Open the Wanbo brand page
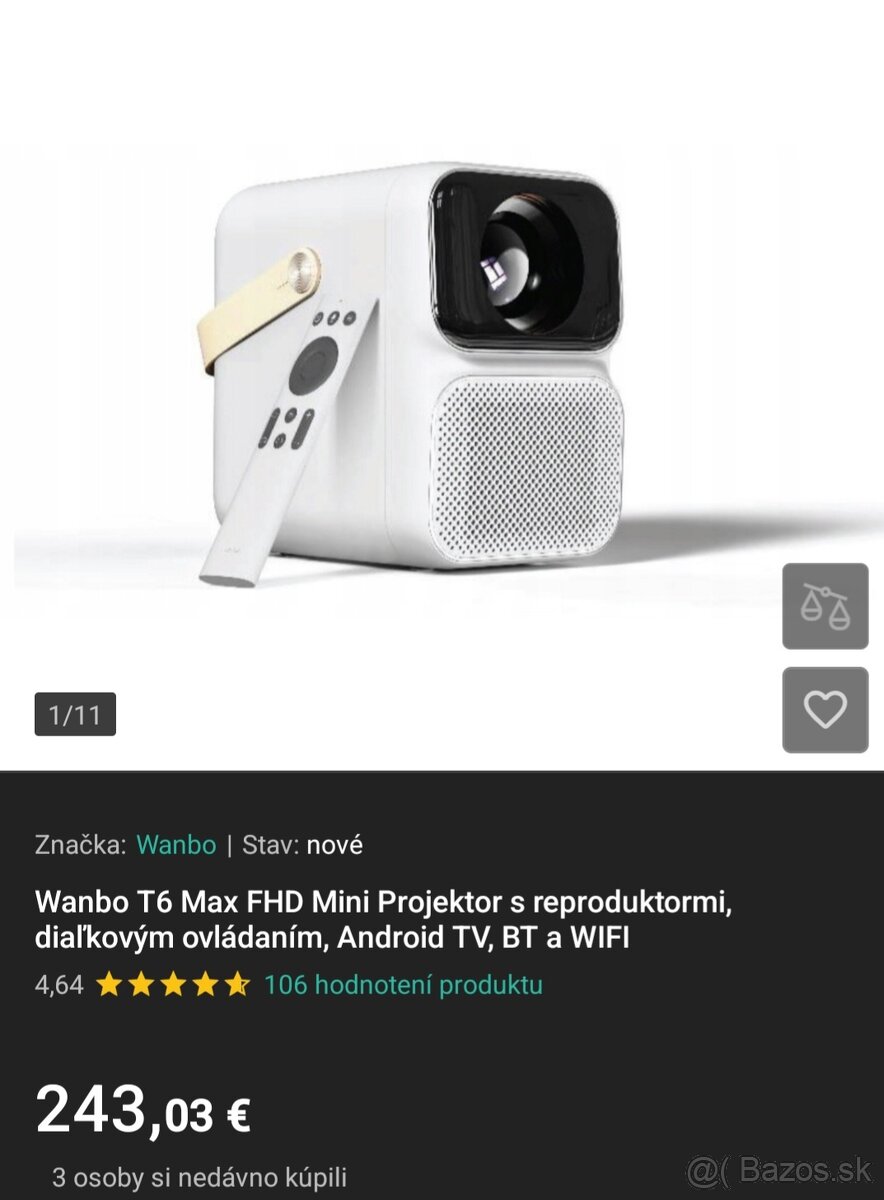The width and height of the screenshot is (884, 1200). tap(177, 845)
